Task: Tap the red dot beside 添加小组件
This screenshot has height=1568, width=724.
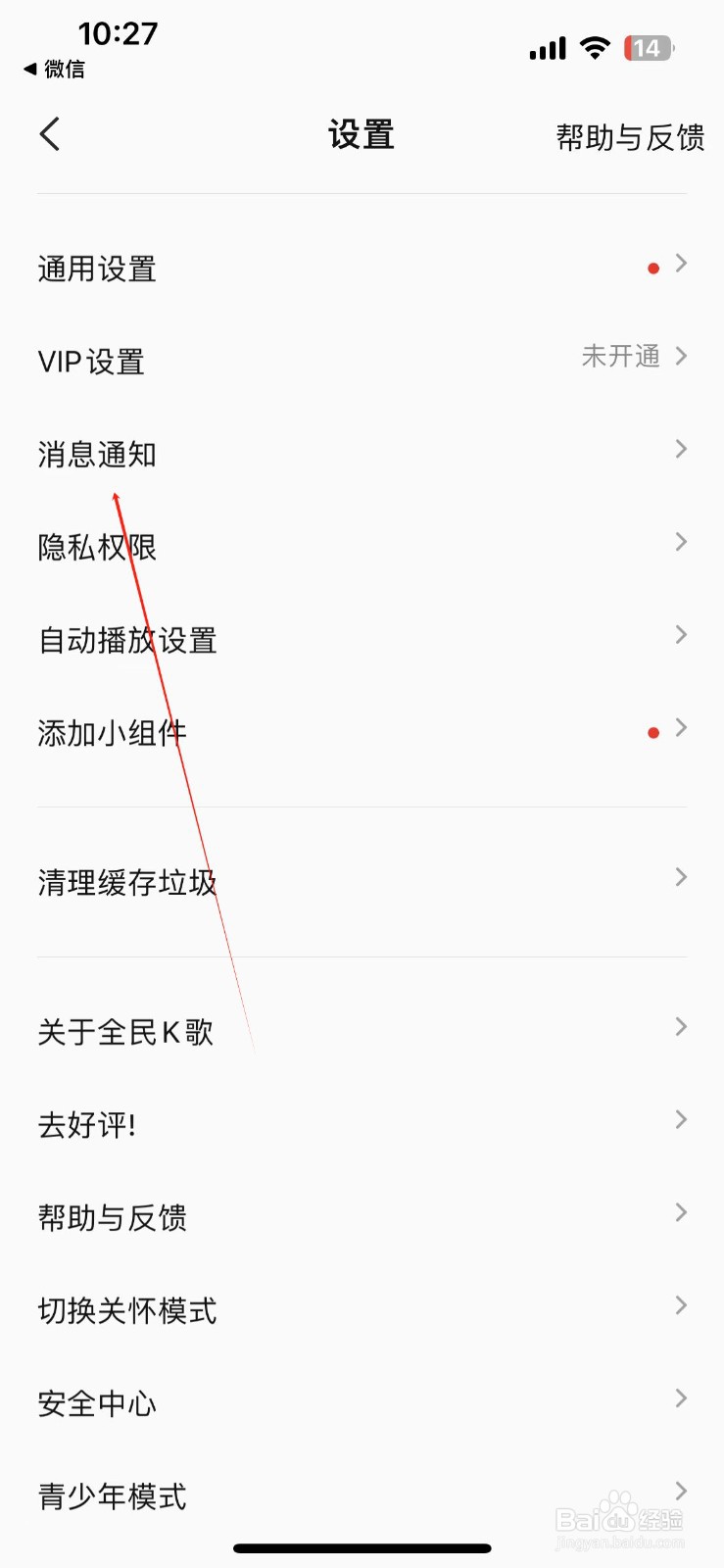Action: (652, 732)
